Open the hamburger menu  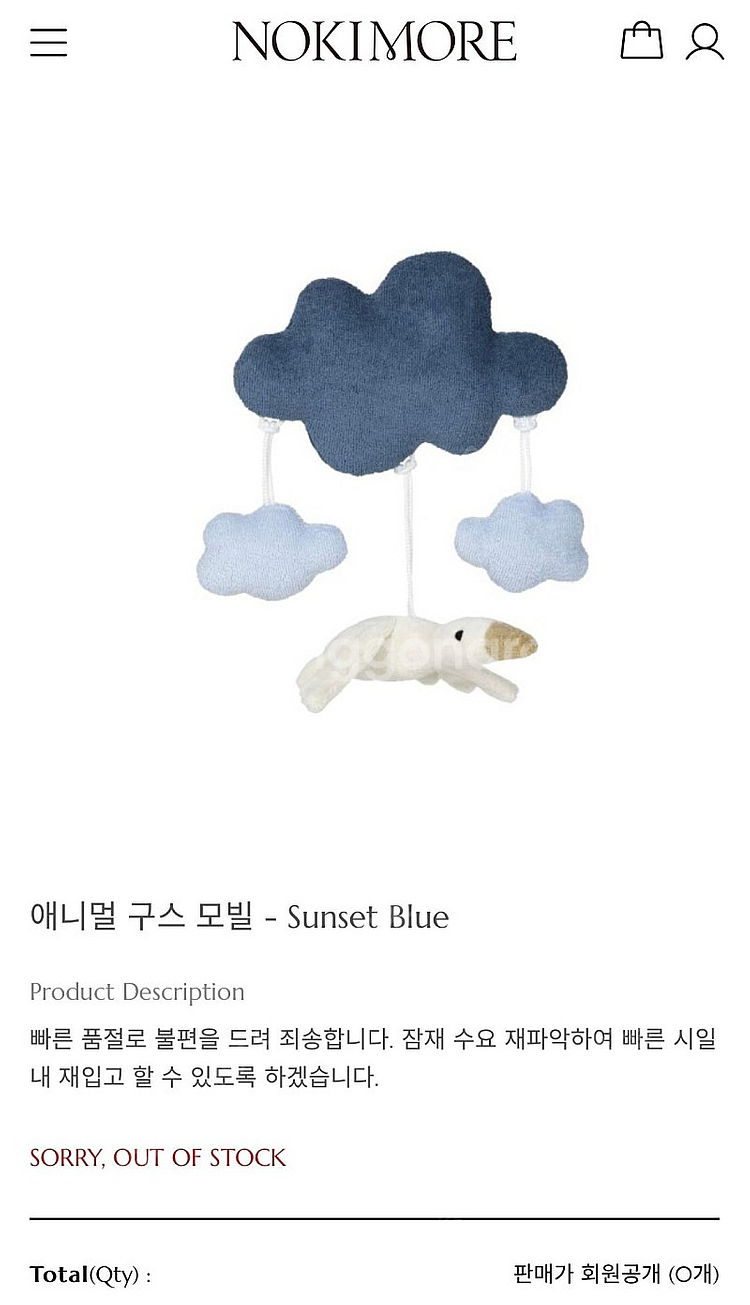[48, 42]
